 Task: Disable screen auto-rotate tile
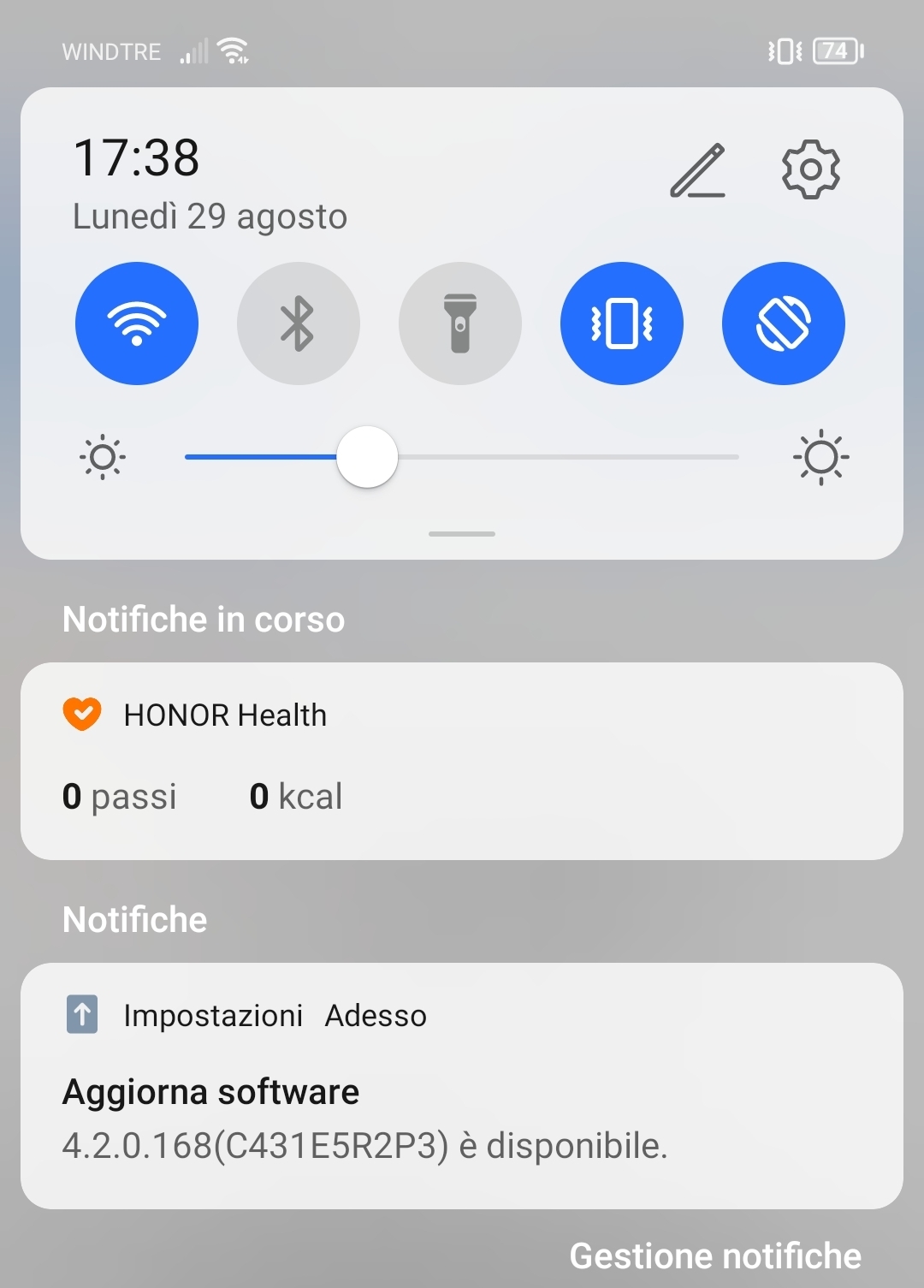pyautogui.click(x=783, y=323)
